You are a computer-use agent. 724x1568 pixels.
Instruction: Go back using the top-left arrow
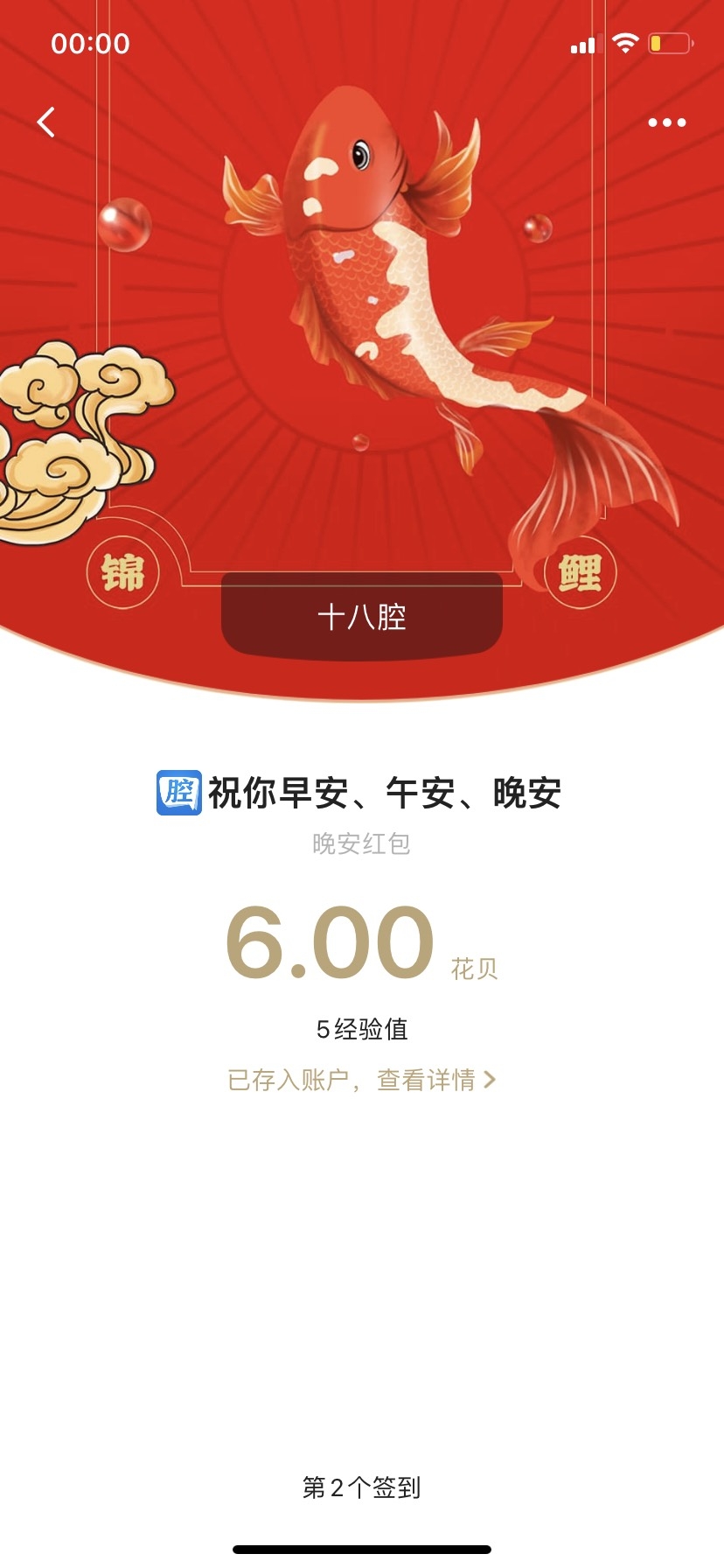coord(47,122)
